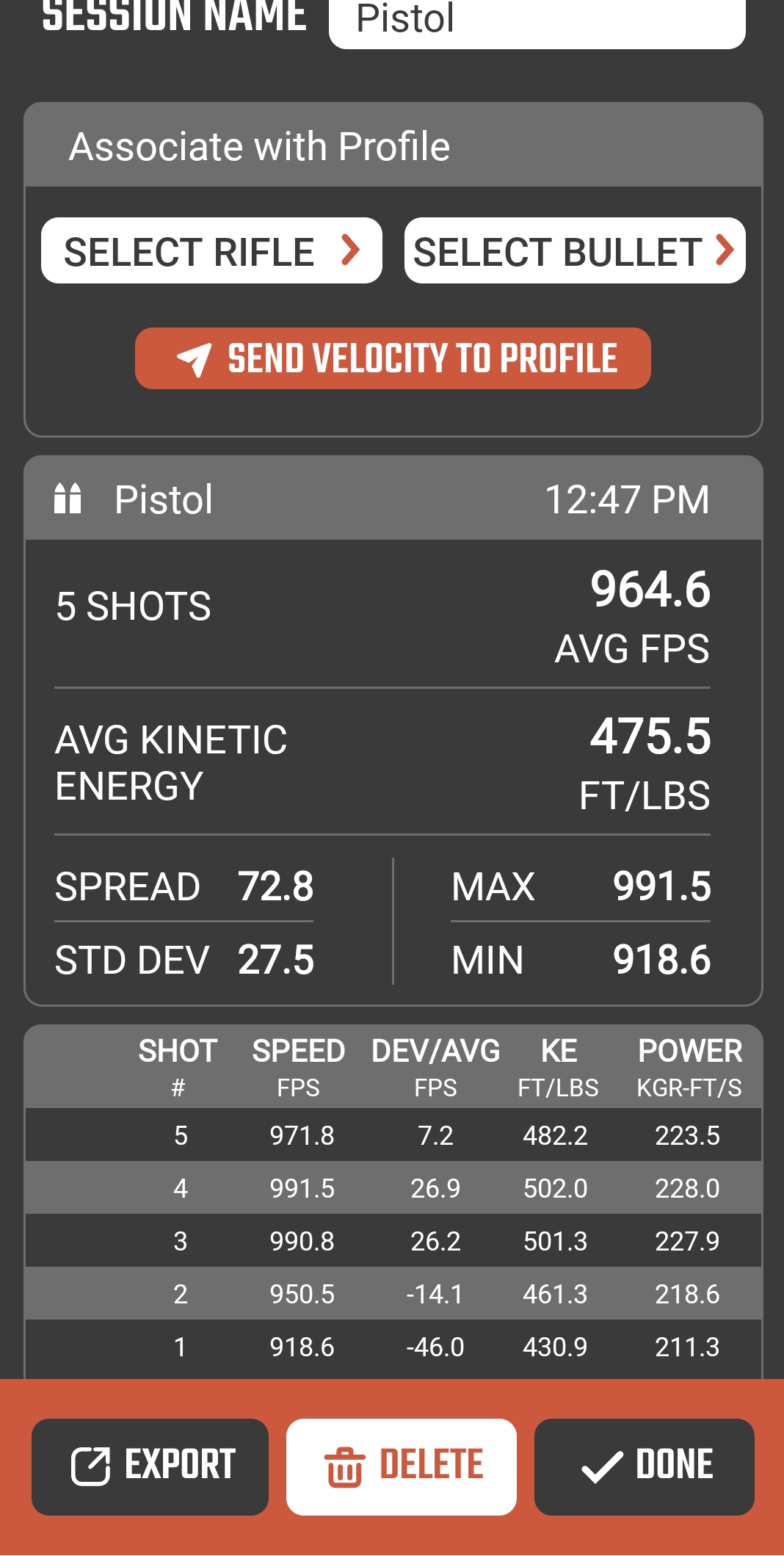This screenshot has height=1556, width=784.
Task: Send velocity to profile
Action: 393,358
